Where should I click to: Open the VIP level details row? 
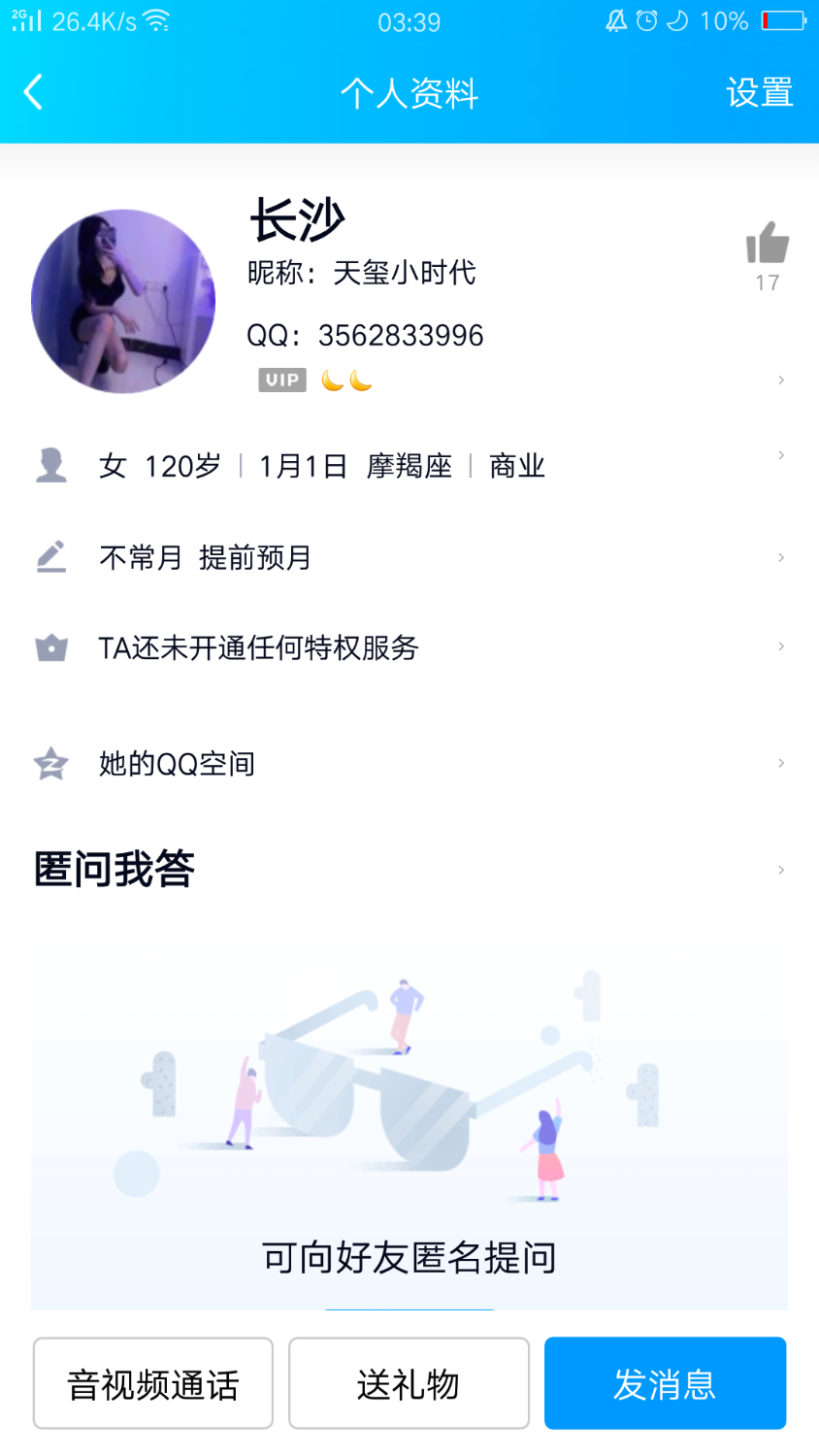pyautogui.click(x=315, y=381)
